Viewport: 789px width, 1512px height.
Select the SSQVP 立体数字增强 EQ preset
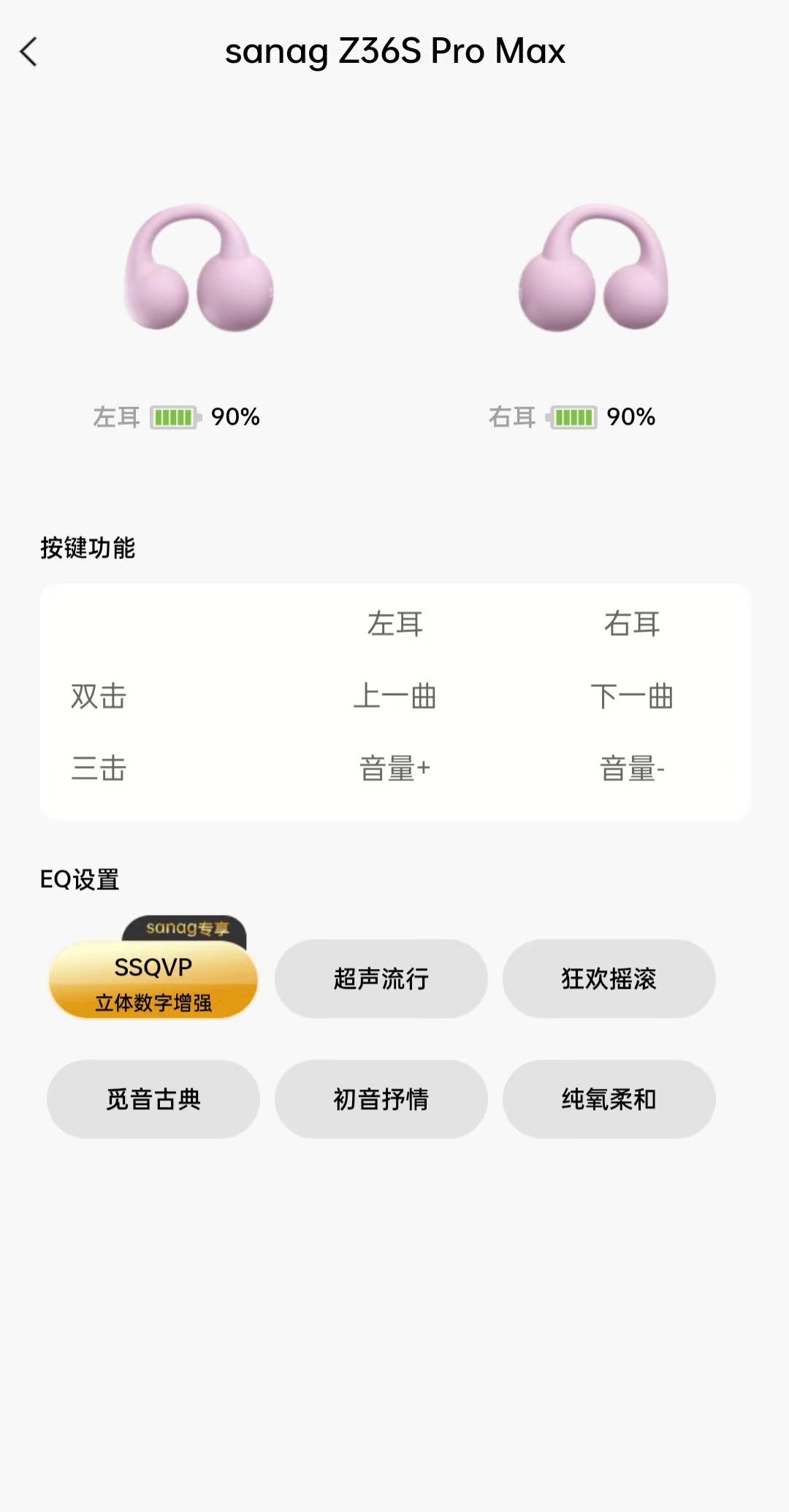pyautogui.click(x=153, y=979)
